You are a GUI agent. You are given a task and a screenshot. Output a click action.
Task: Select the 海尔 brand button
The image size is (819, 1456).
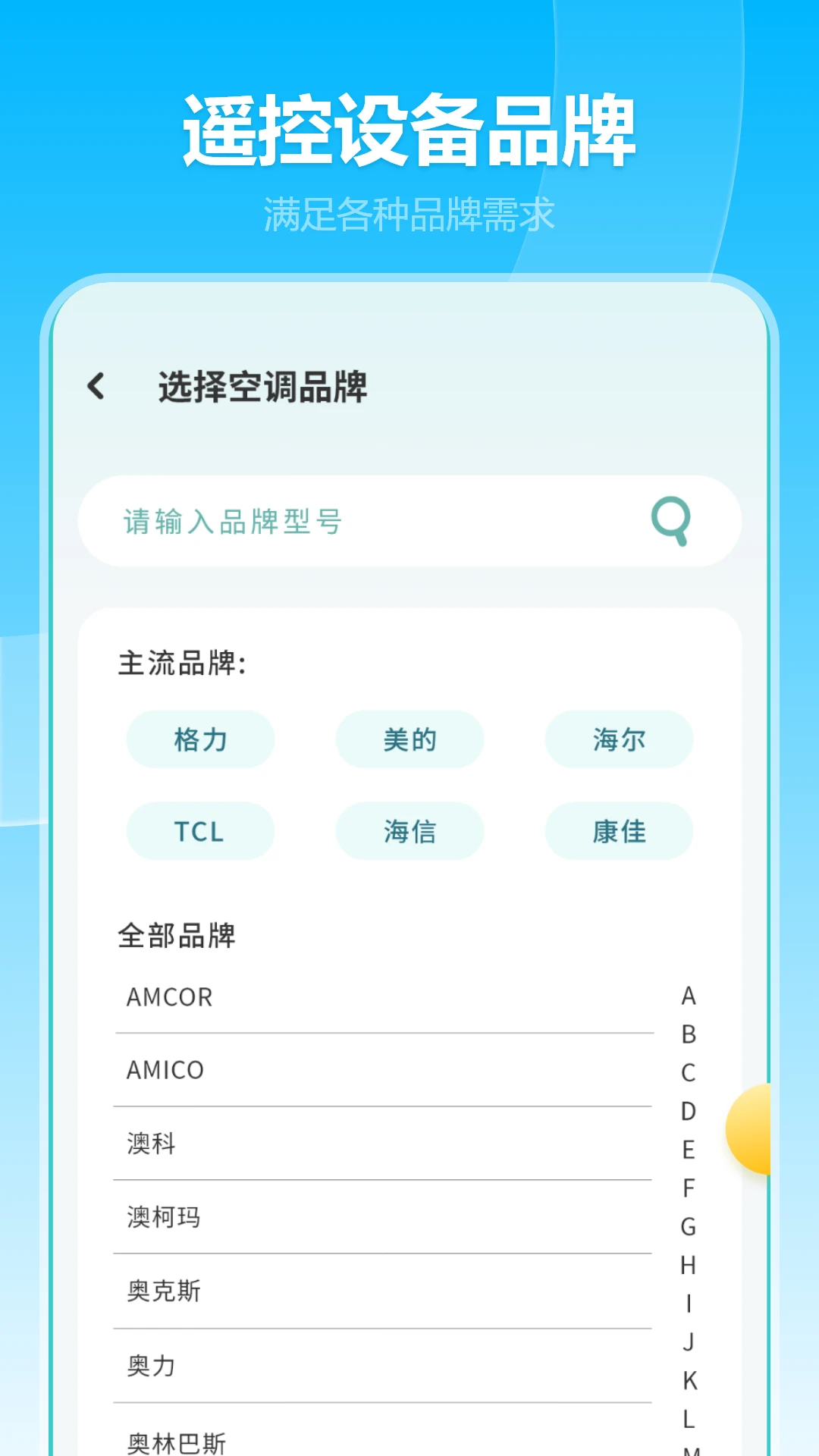(618, 739)
